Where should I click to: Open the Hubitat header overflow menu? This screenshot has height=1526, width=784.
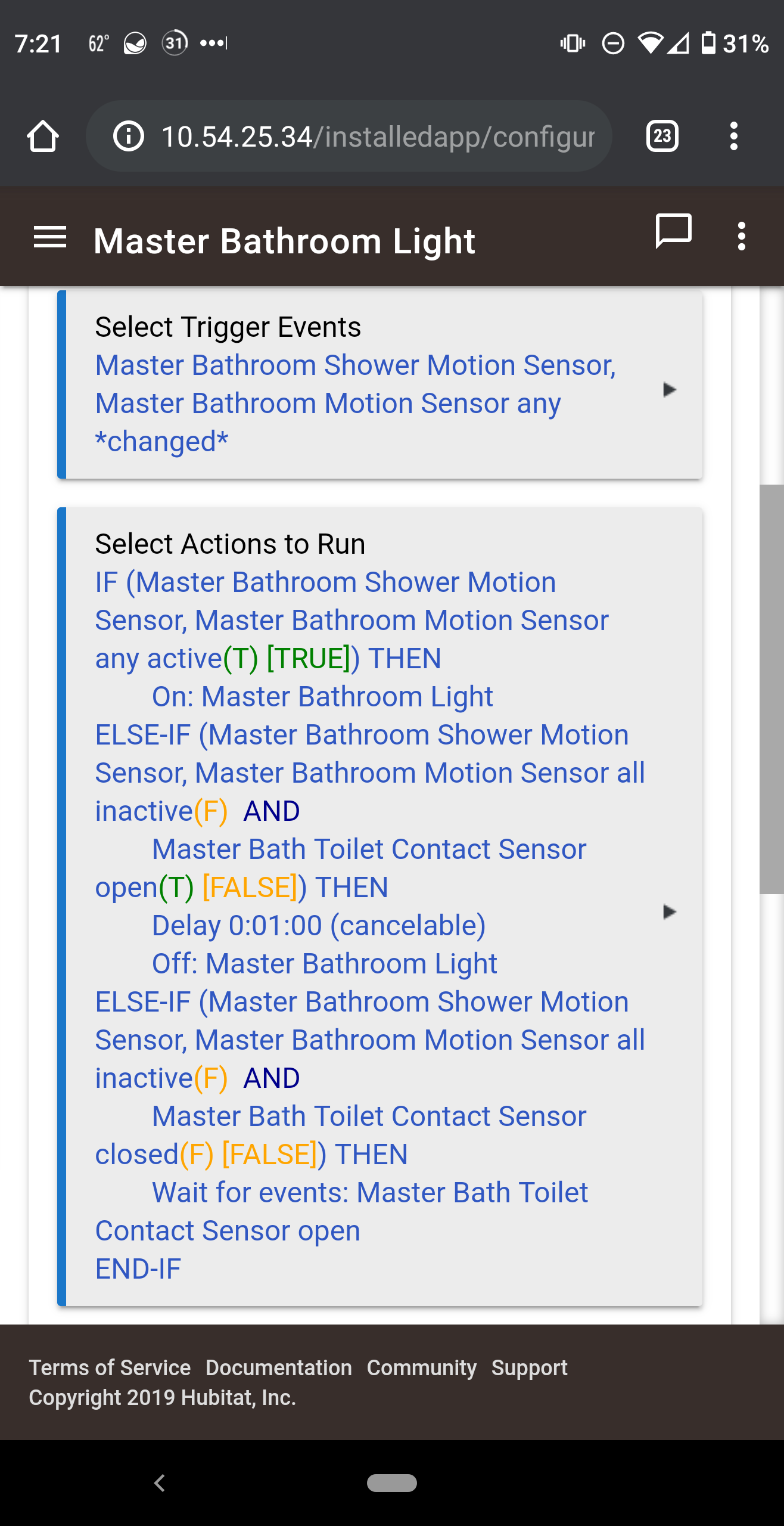(x=742, y=236)
